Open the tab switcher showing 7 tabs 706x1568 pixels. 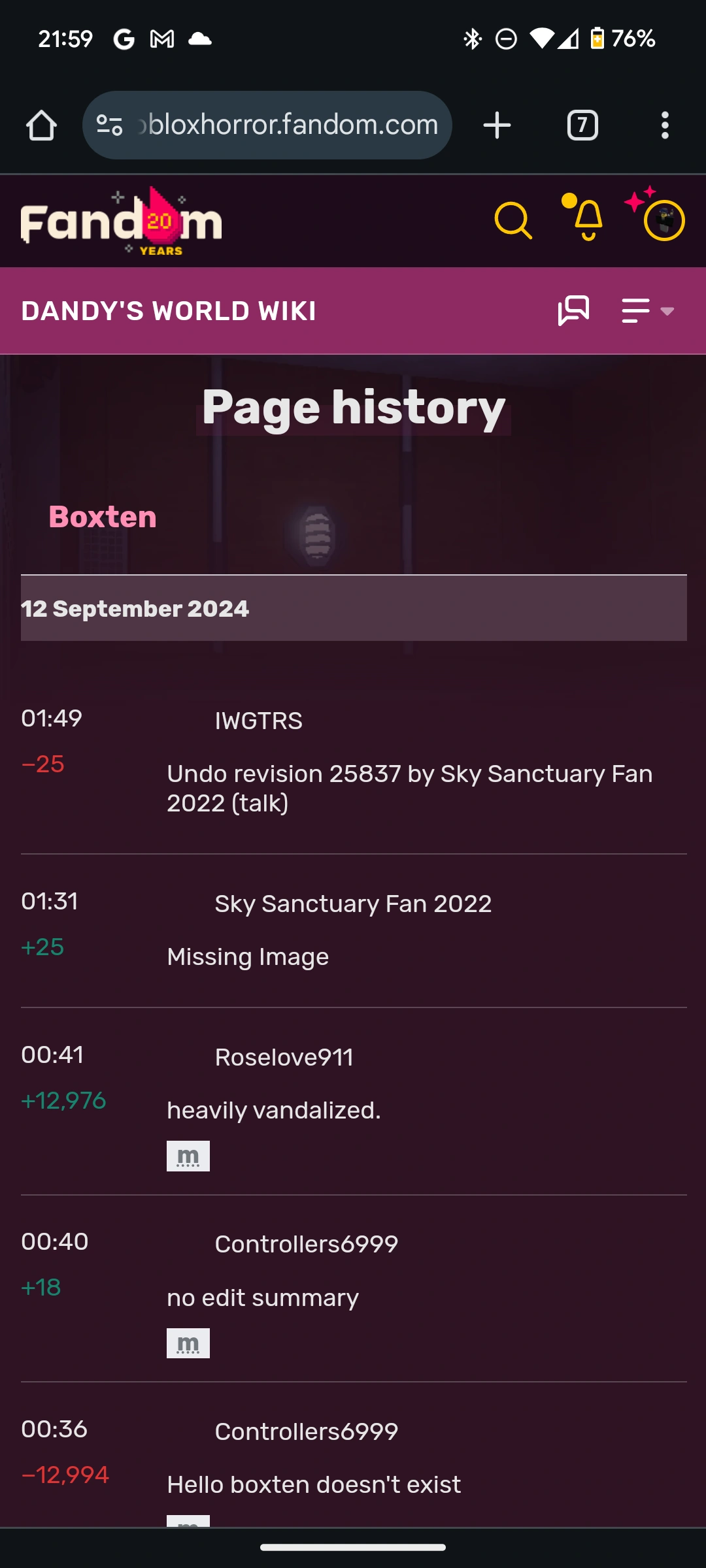pos(582,125)
